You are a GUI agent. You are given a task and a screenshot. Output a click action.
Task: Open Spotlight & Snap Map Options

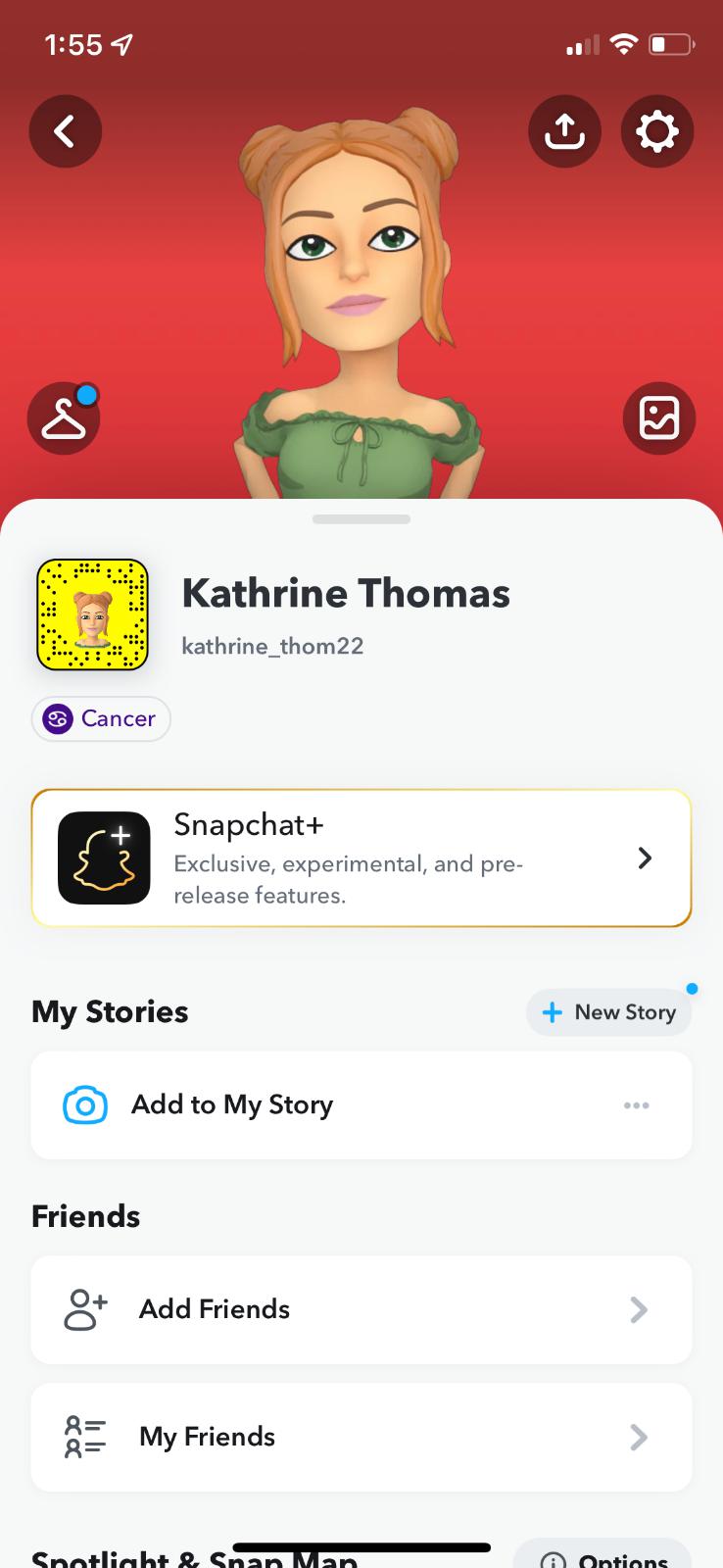coord(603,1556)
